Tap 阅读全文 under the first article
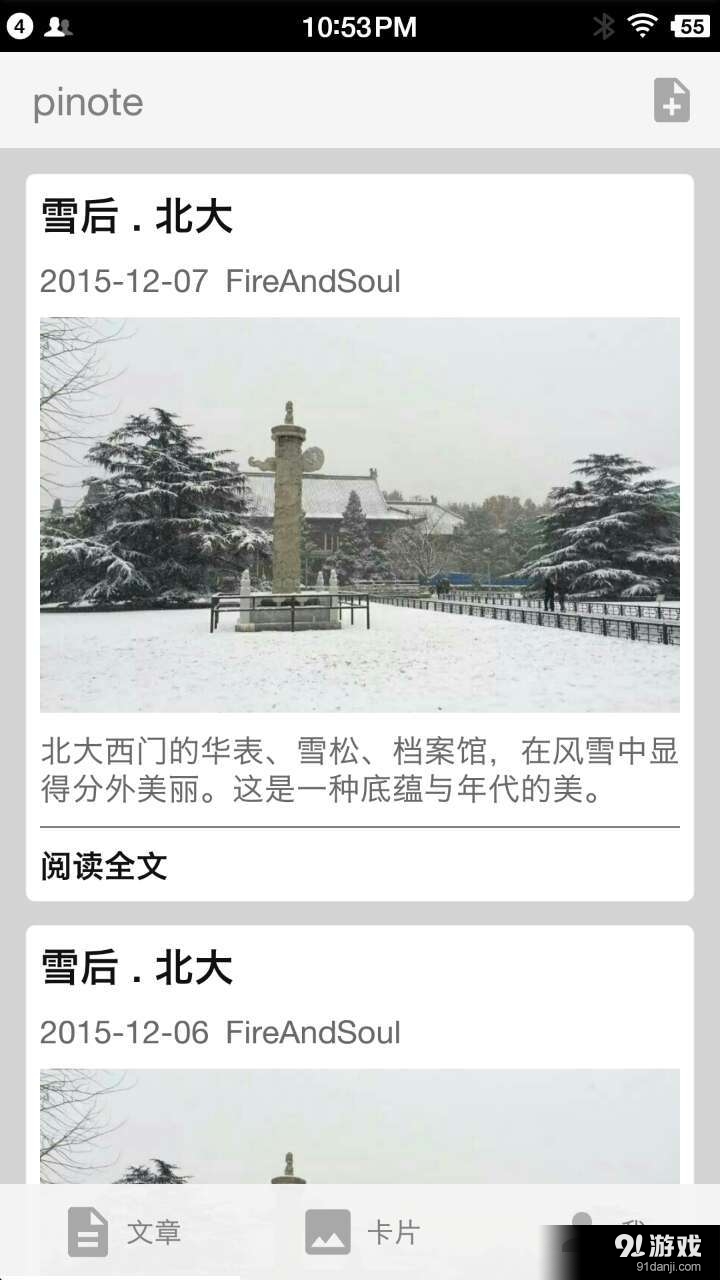 [103, 866]
